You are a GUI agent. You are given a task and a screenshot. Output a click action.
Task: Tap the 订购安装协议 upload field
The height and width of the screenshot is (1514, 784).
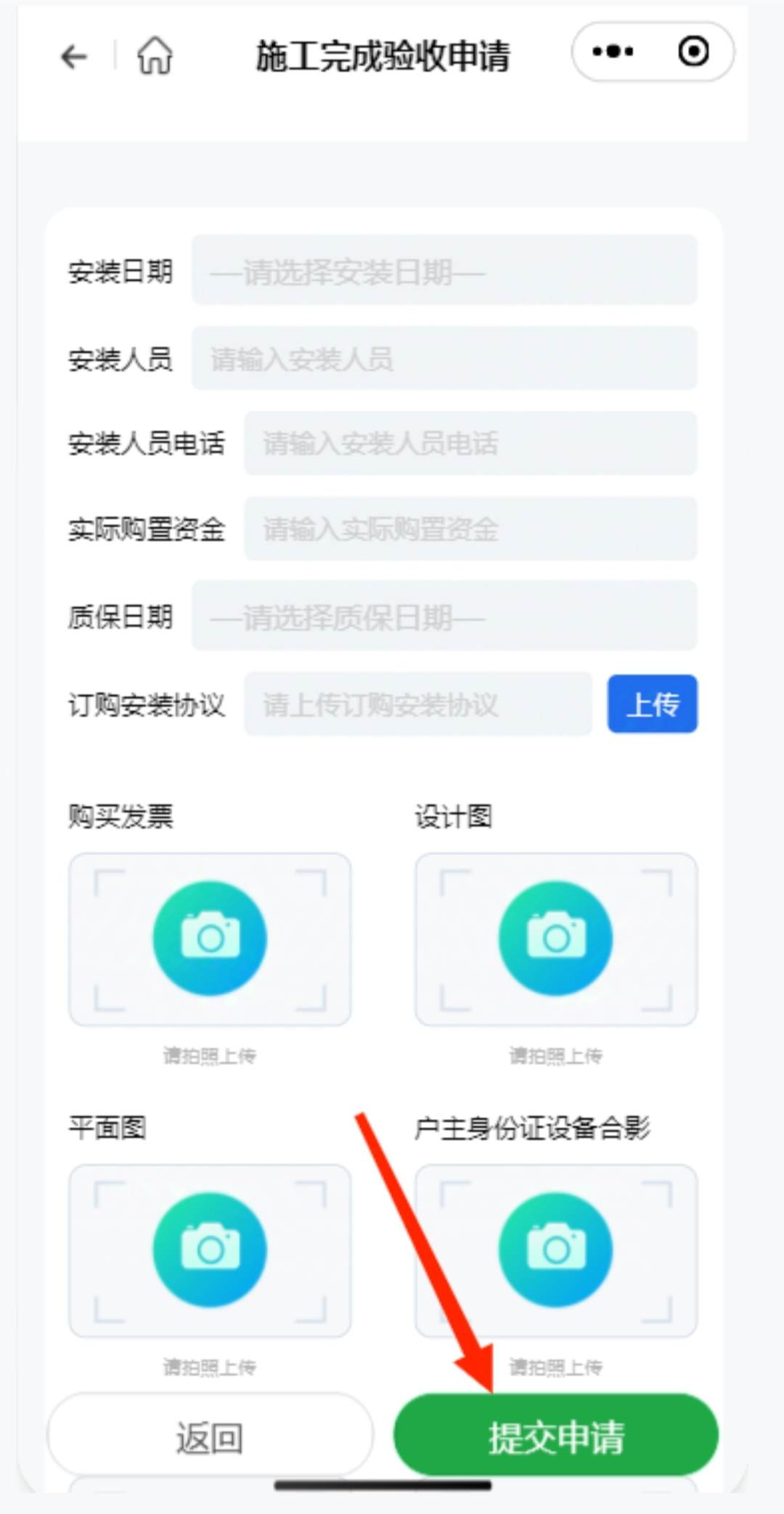tap(417, 704)
